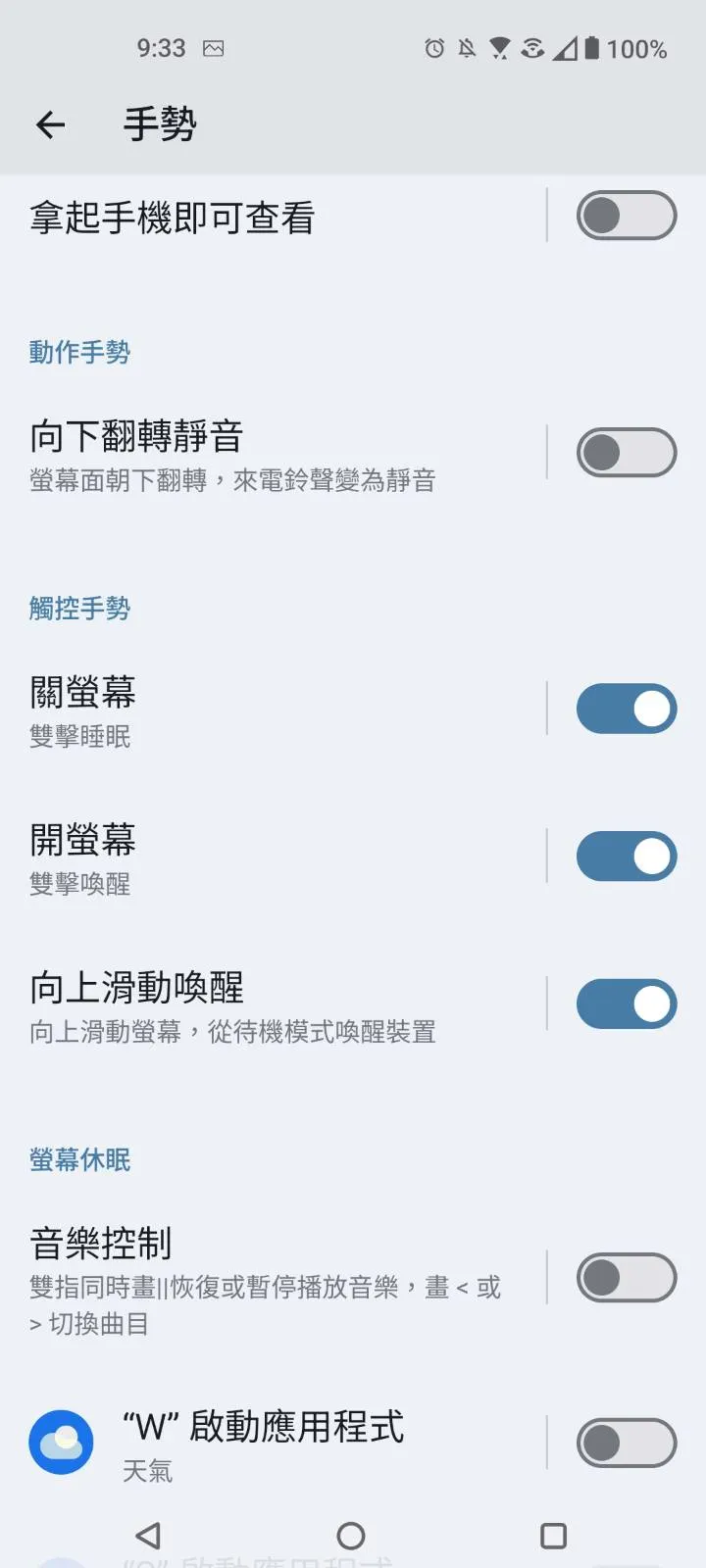Enable the 音樂控制 gesture switch

(x=626, y=1278)
